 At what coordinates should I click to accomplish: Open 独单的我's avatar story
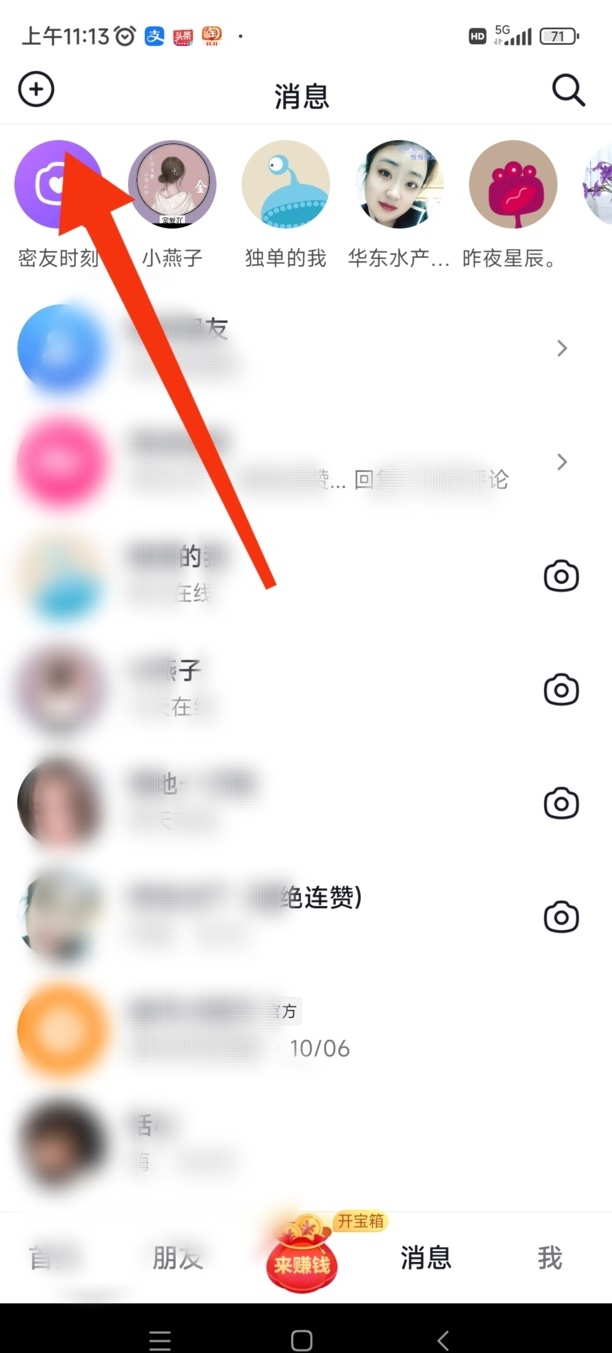coord(286,185)
